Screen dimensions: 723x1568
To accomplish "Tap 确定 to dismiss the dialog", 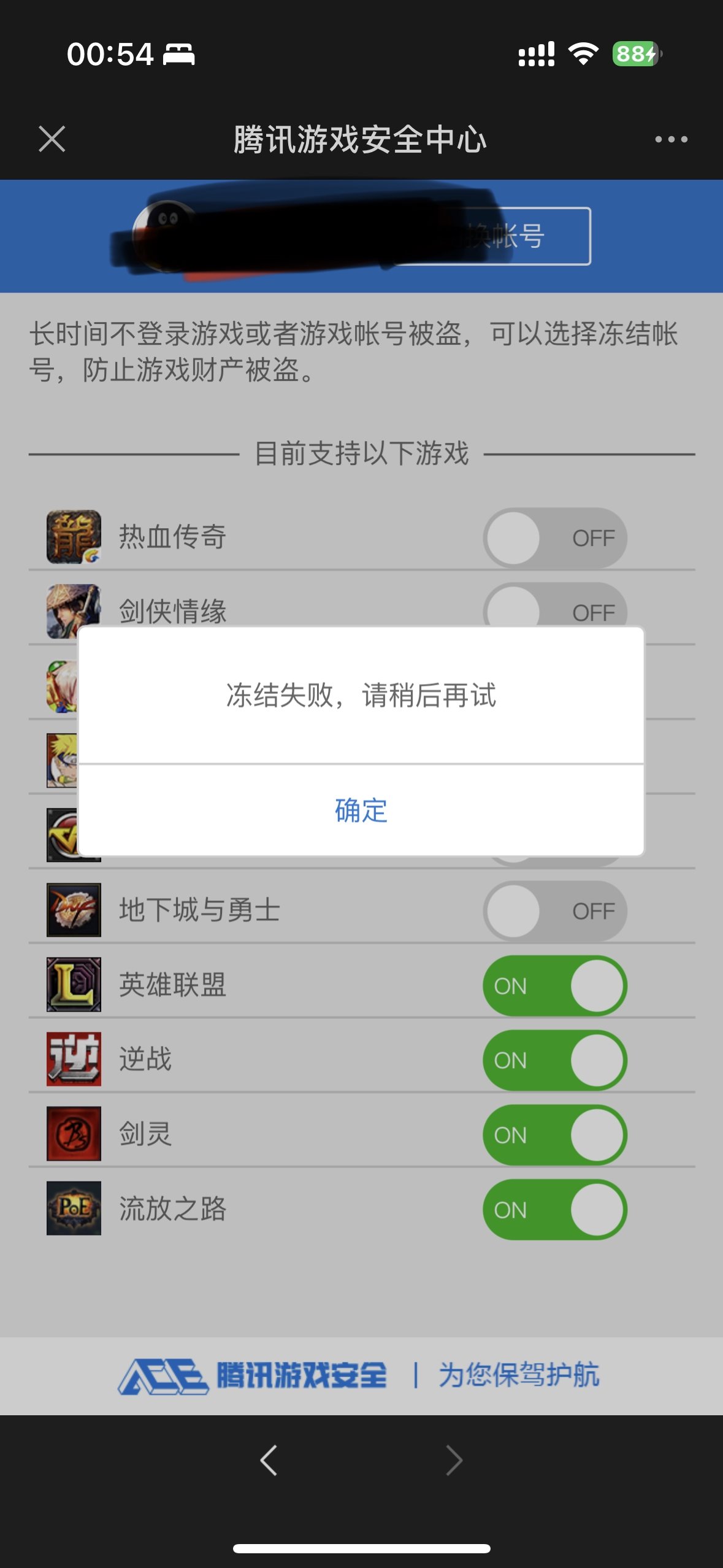I will click(x=361, y=810).
